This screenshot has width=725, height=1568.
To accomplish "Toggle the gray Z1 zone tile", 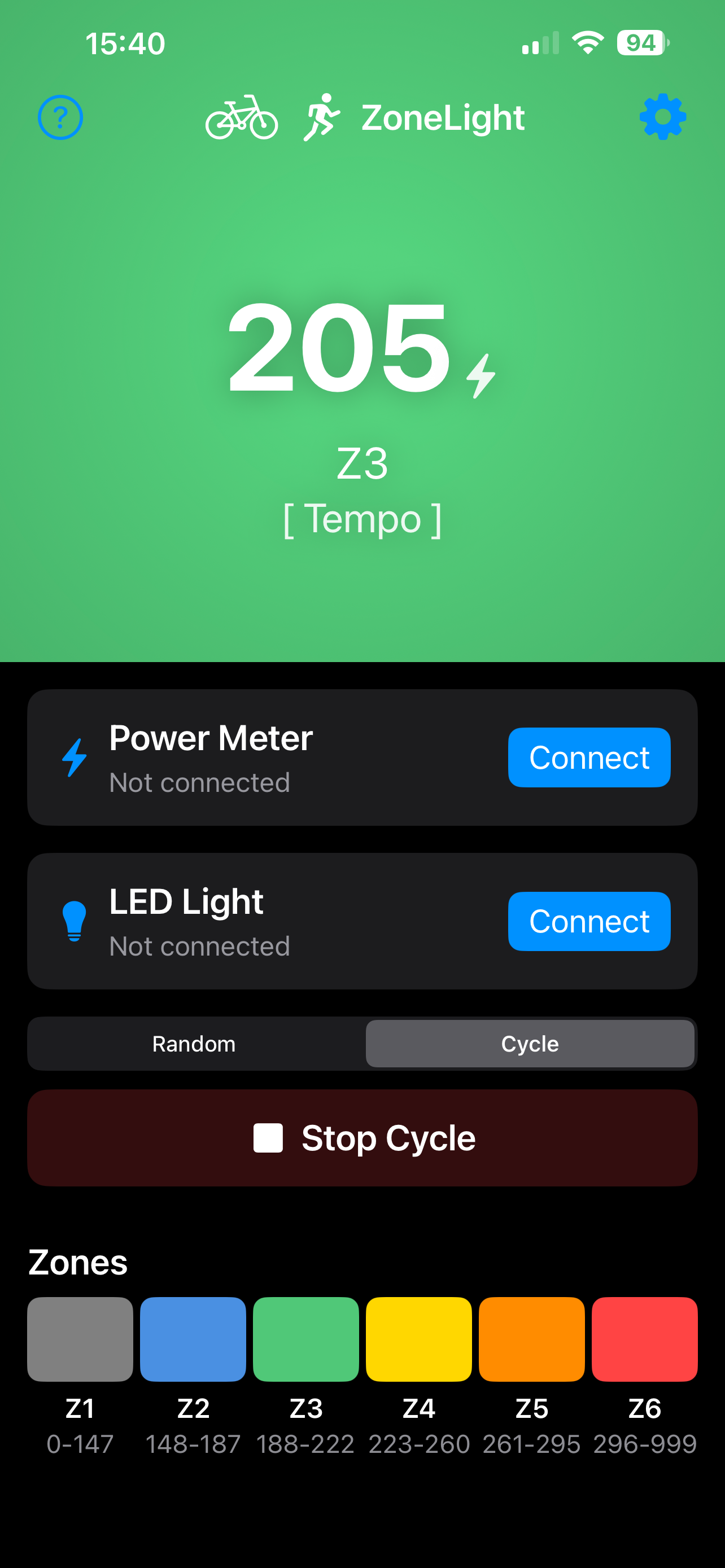I will (80, 1339).
